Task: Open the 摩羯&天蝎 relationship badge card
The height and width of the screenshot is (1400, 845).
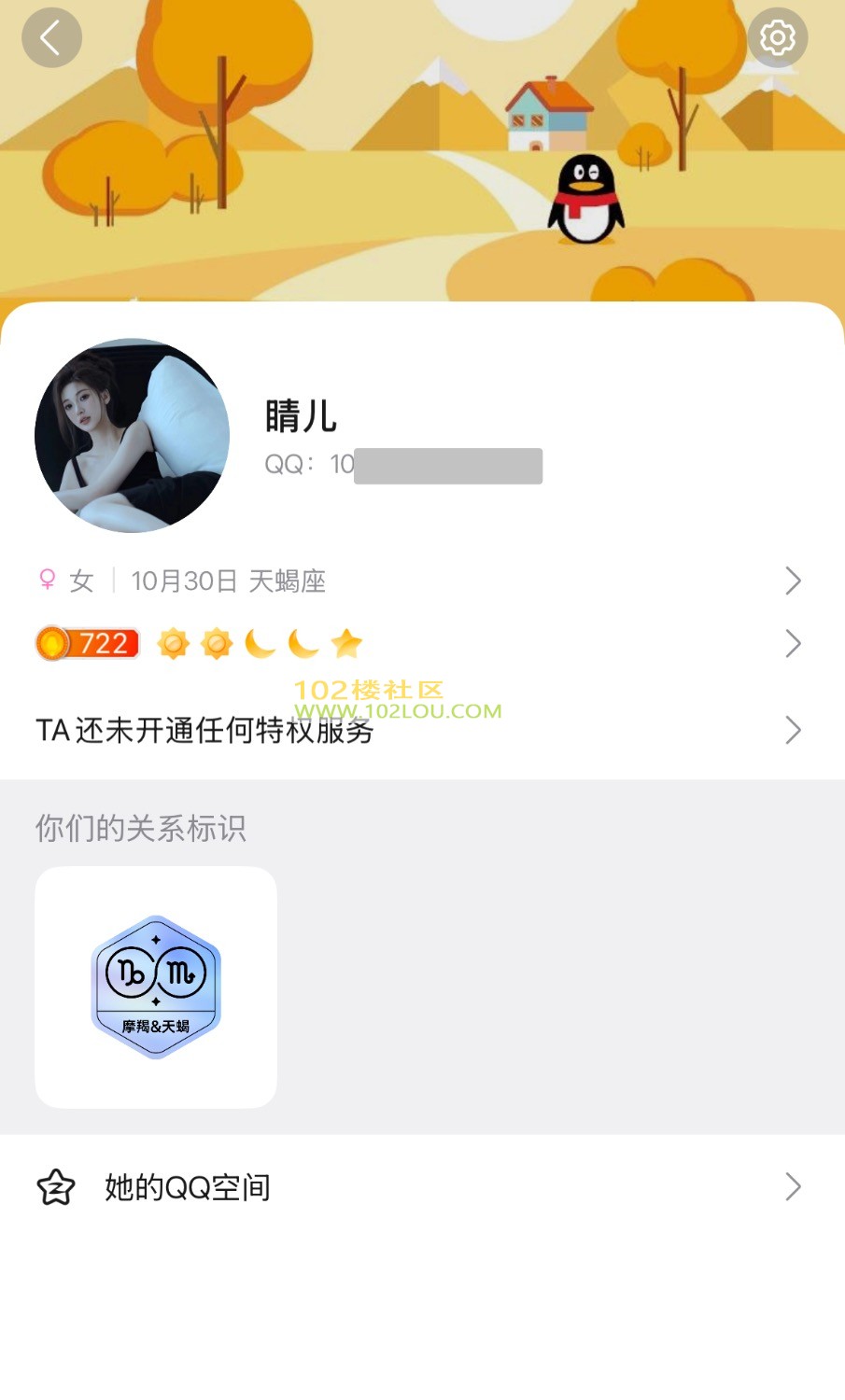Action: [156, 987]
